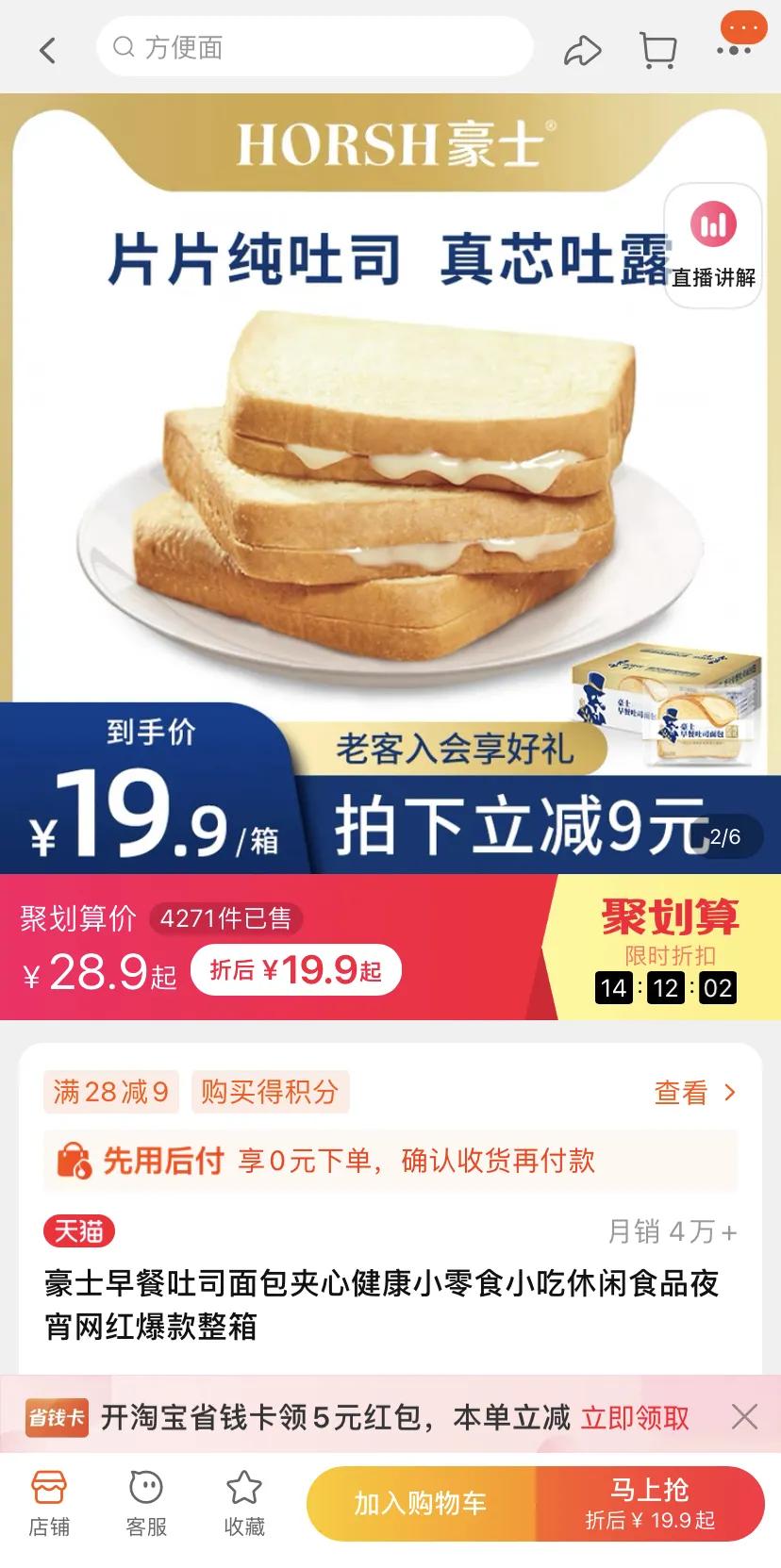Buy now with 马上抢
This screenshot has height=1568, width=781.
[650, 1503]
